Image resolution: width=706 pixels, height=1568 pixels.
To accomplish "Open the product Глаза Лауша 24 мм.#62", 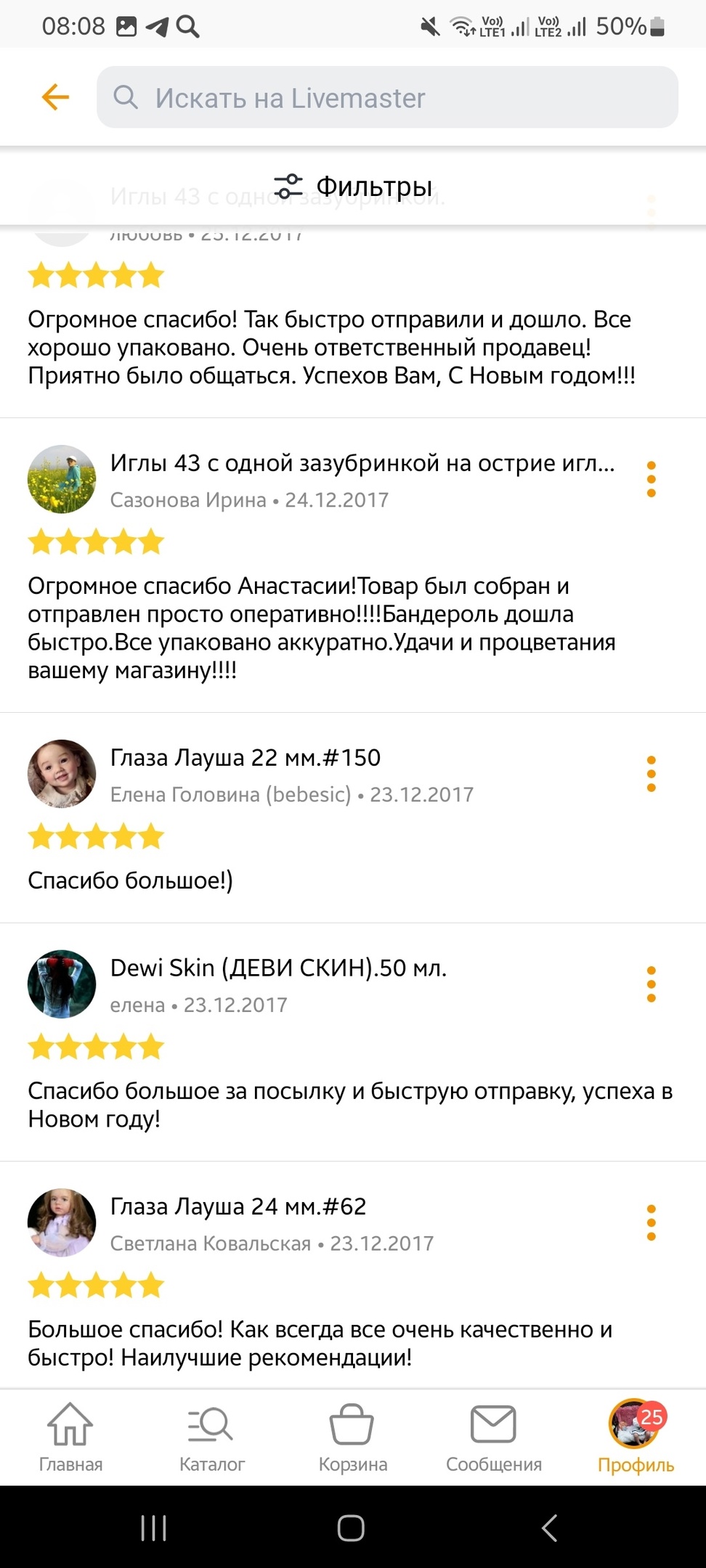I will [238, 1206].
